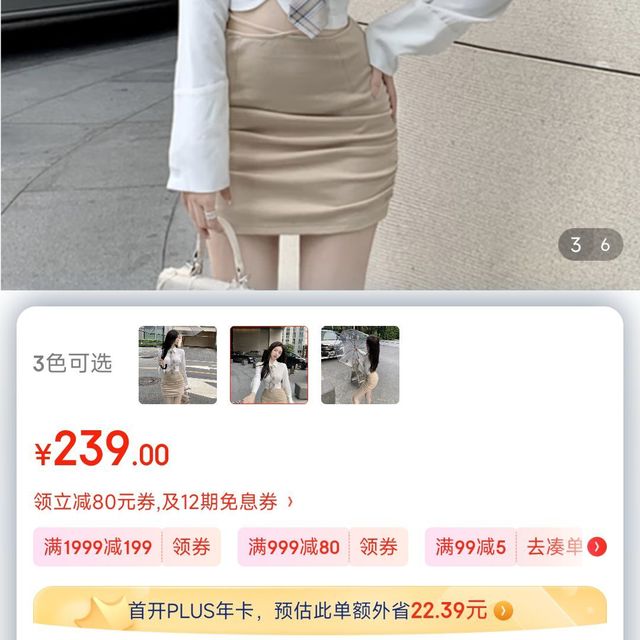Open the main product photo
The width and height of the screenshot is (640, 640).
pos(320,145)
